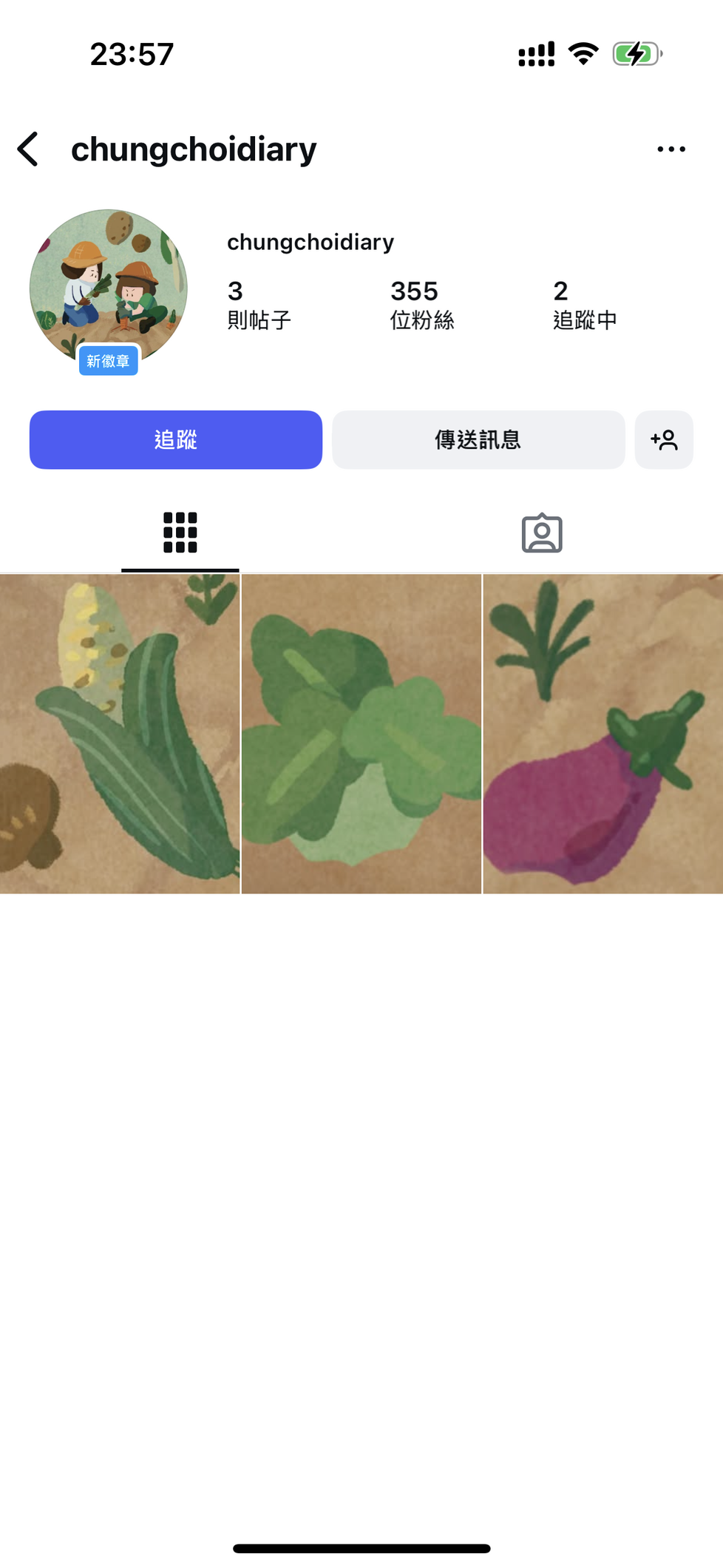View the chungchoidiary profile picture
The image size is (723, 1568).
point(109,288)
